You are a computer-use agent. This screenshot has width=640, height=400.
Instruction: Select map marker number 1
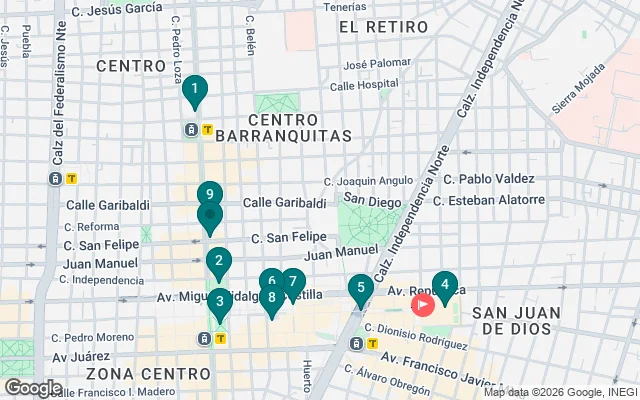194,91
